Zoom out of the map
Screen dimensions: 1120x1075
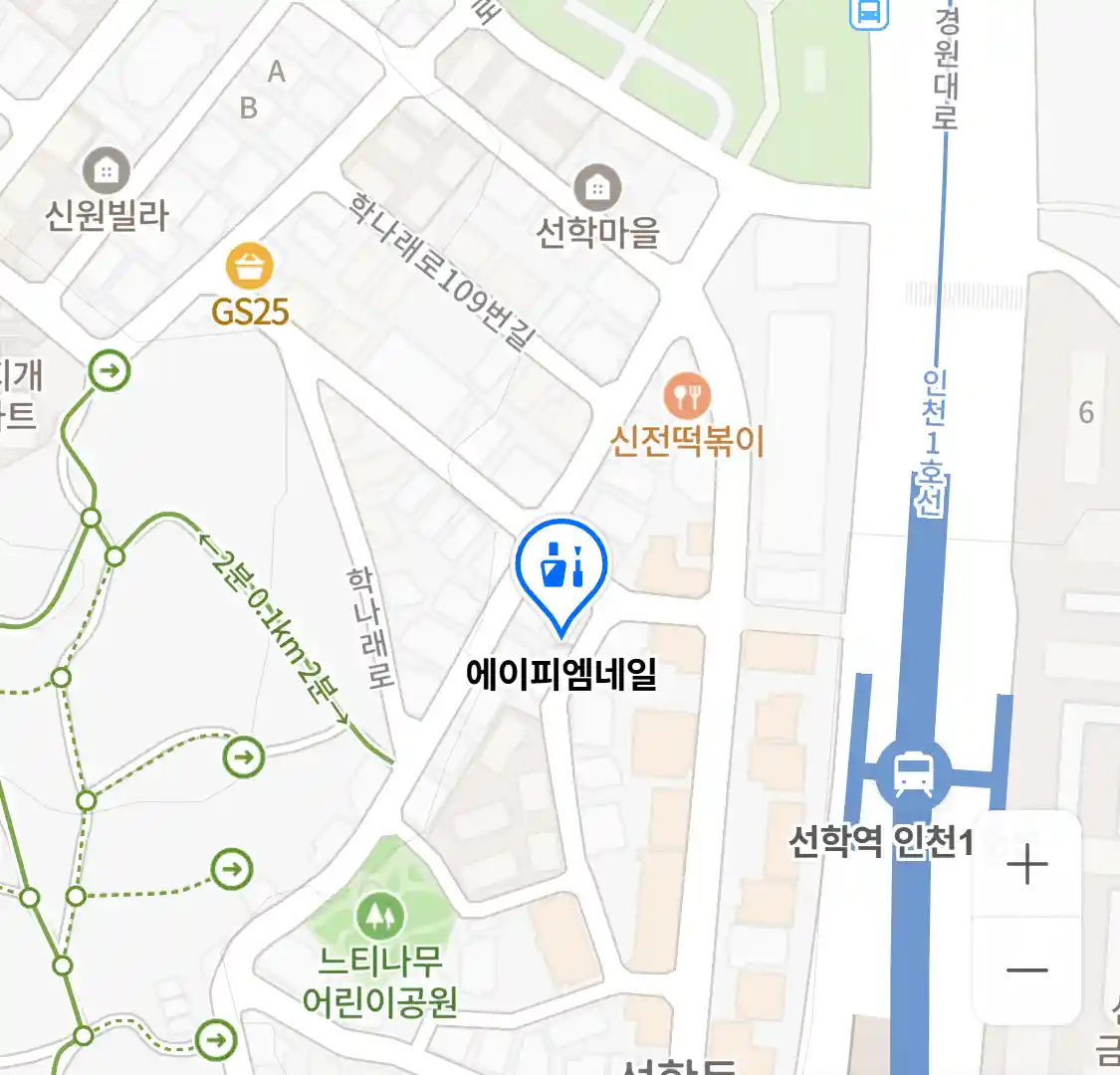click(1026, 970)
